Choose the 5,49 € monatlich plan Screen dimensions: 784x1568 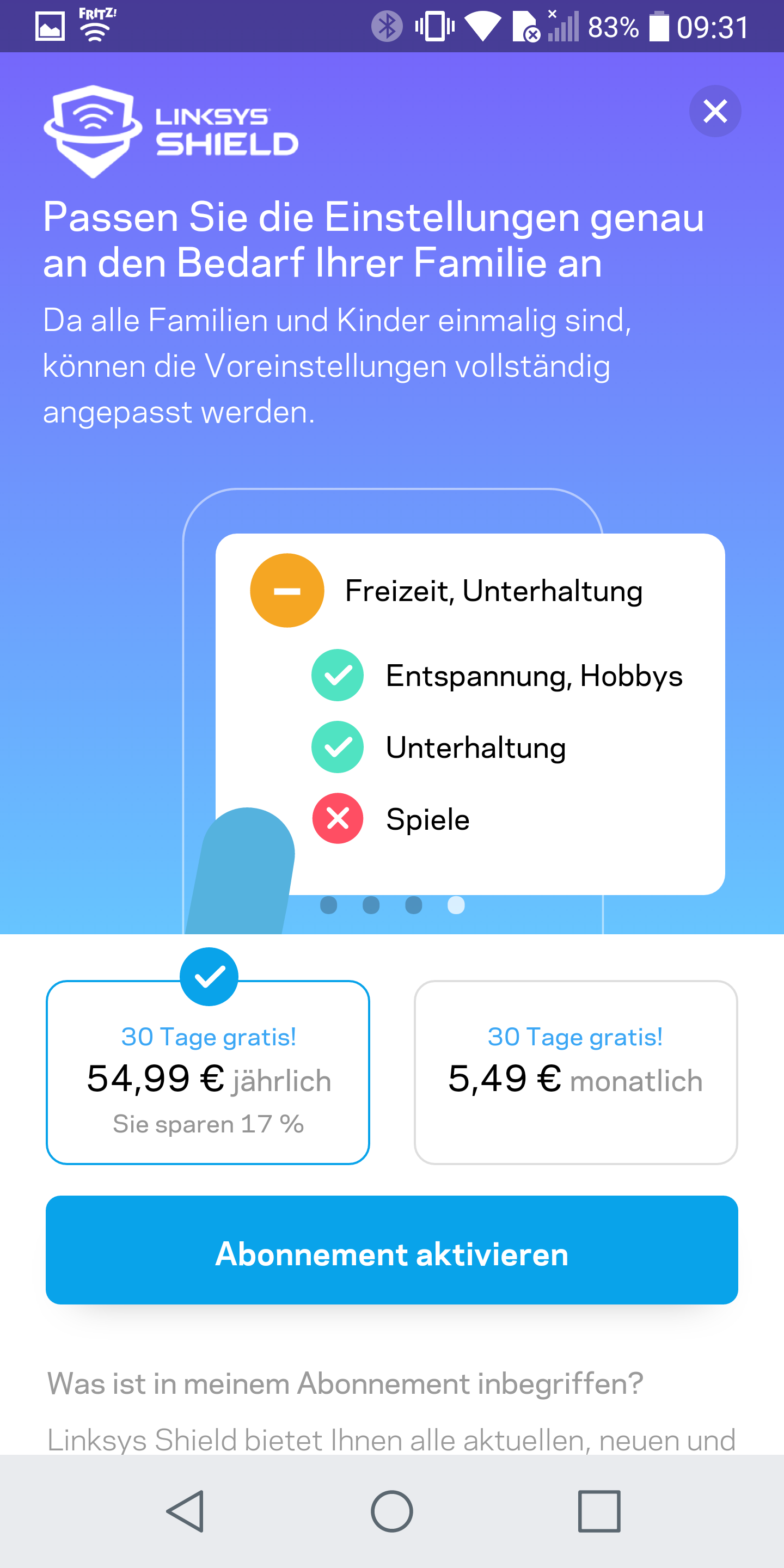pos(575,1072)
